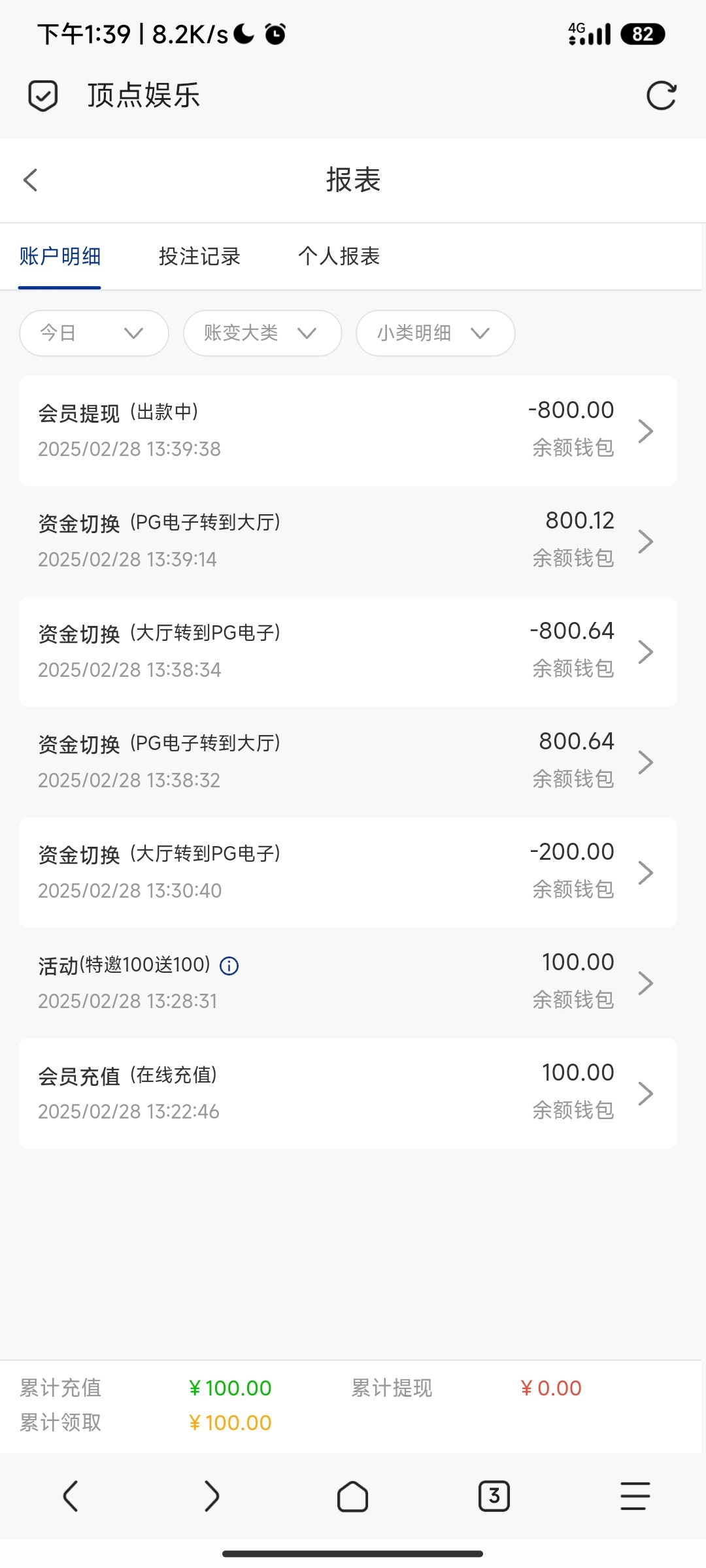View the 800.12 PG电子转到大厅 transfer details
Viewport: 706px width, 1568px height.
[348, 541]
